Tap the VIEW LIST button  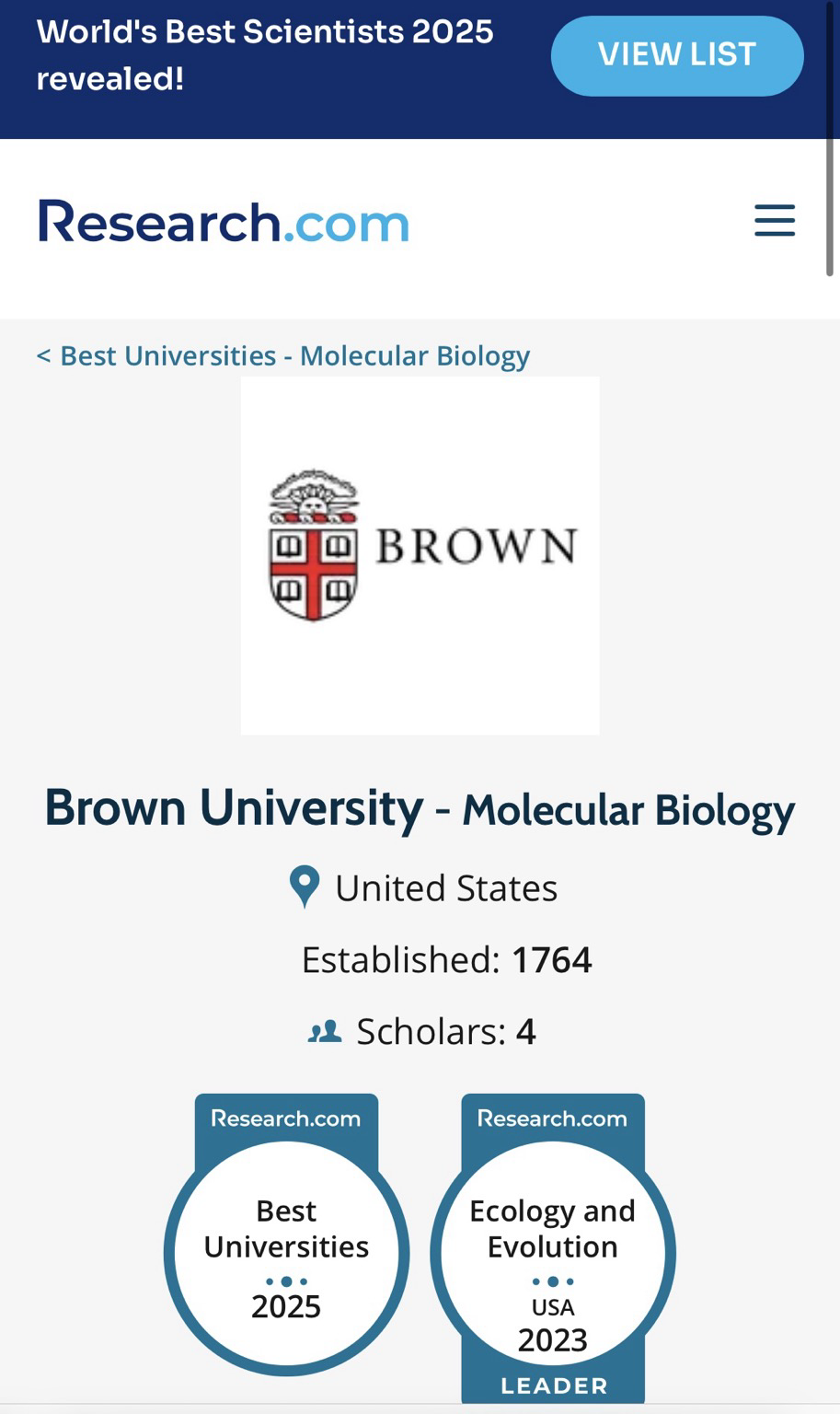click(x=677, y=55)
